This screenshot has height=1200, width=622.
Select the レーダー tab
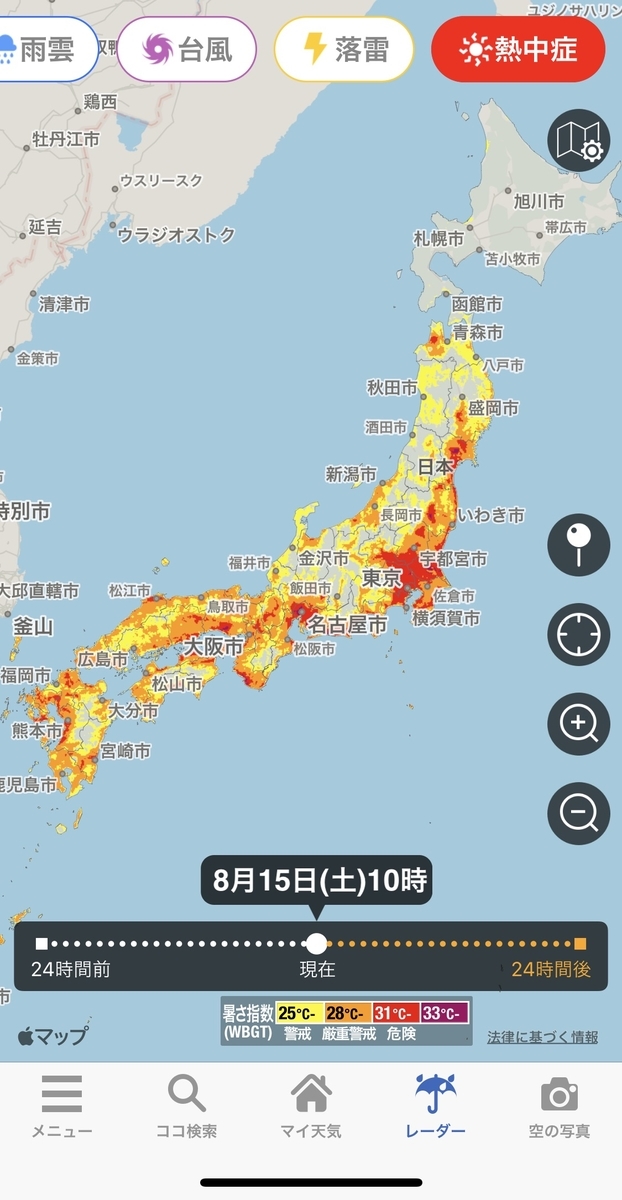point(435,1108)
